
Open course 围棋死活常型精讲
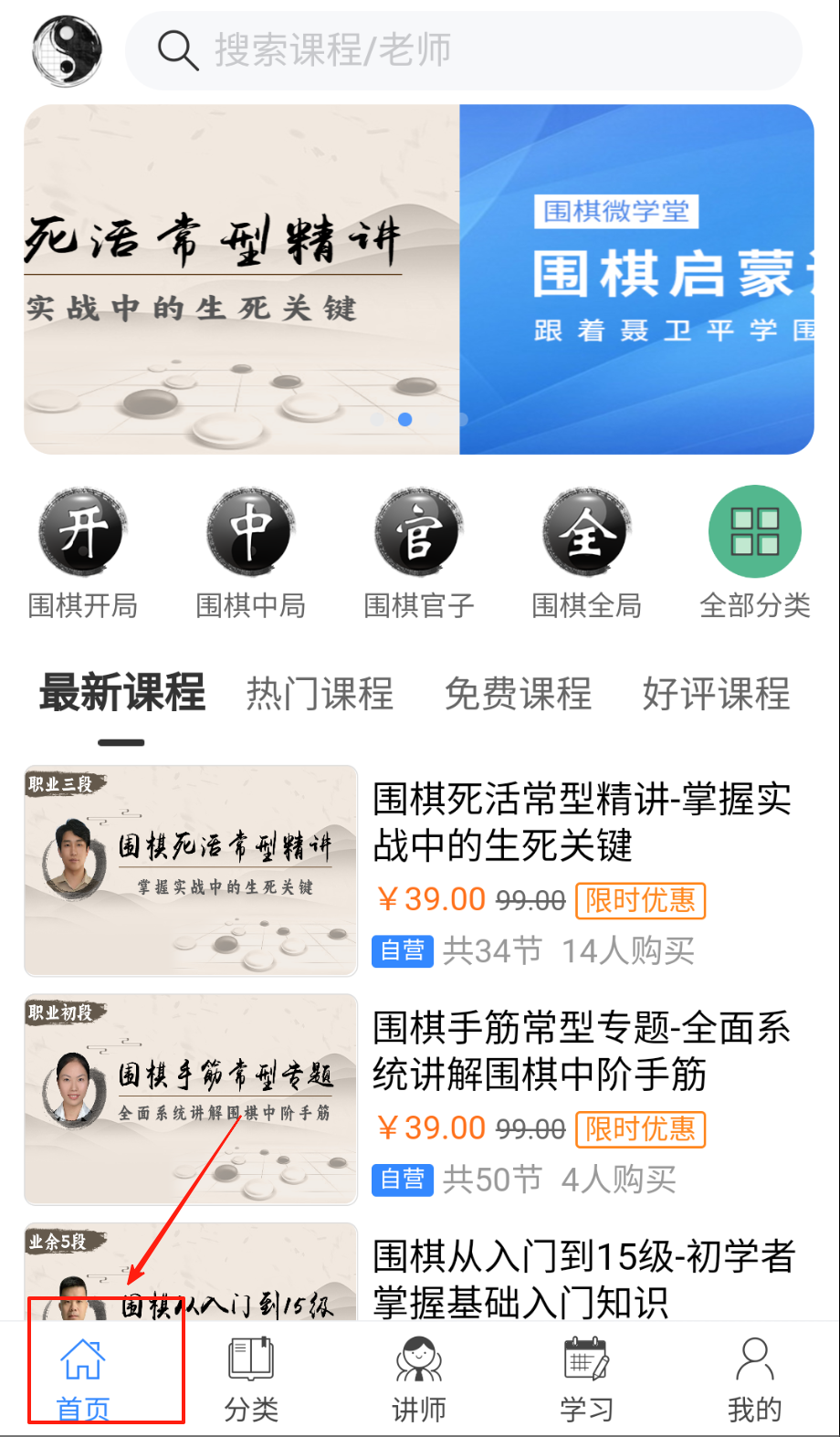(x=582, y=822)
